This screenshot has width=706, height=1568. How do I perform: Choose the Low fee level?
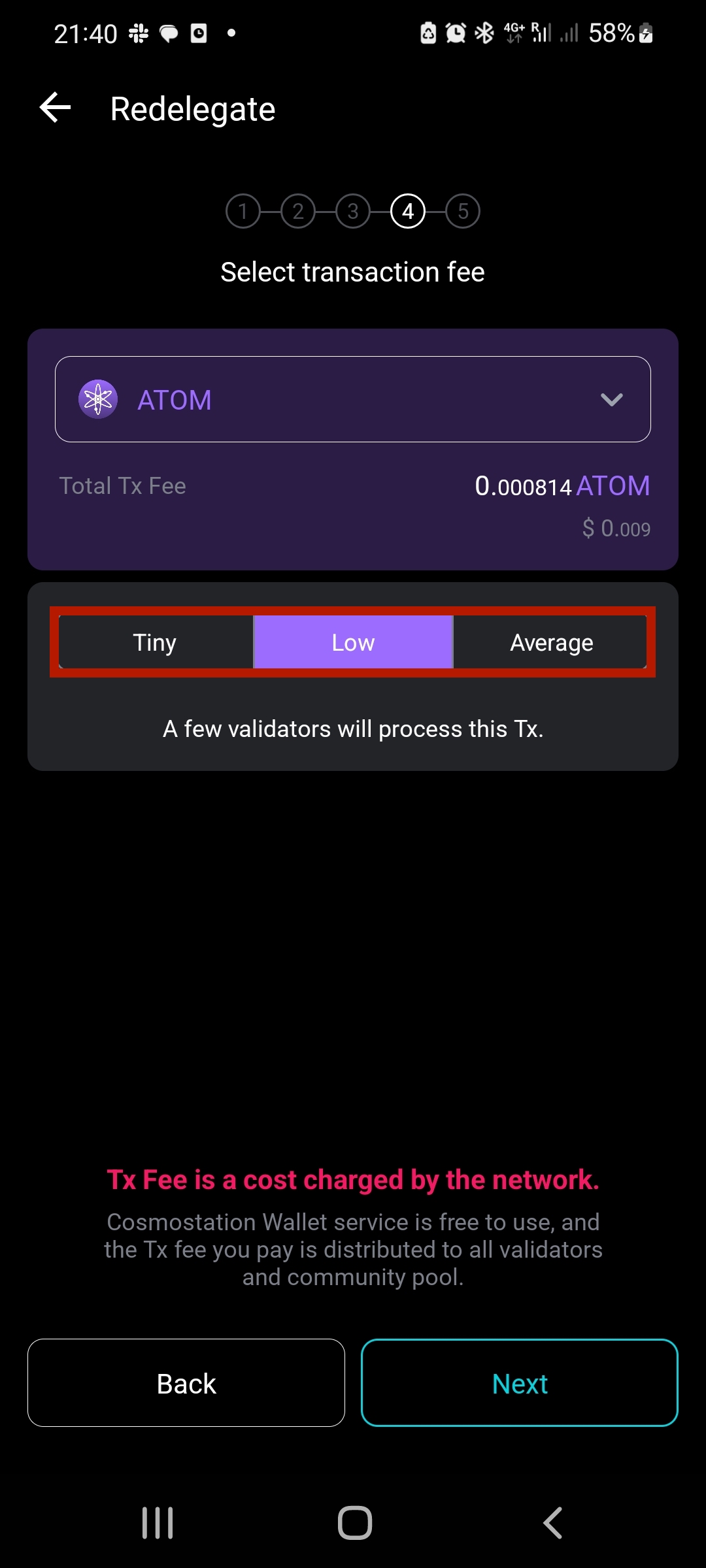click(353, 642)
